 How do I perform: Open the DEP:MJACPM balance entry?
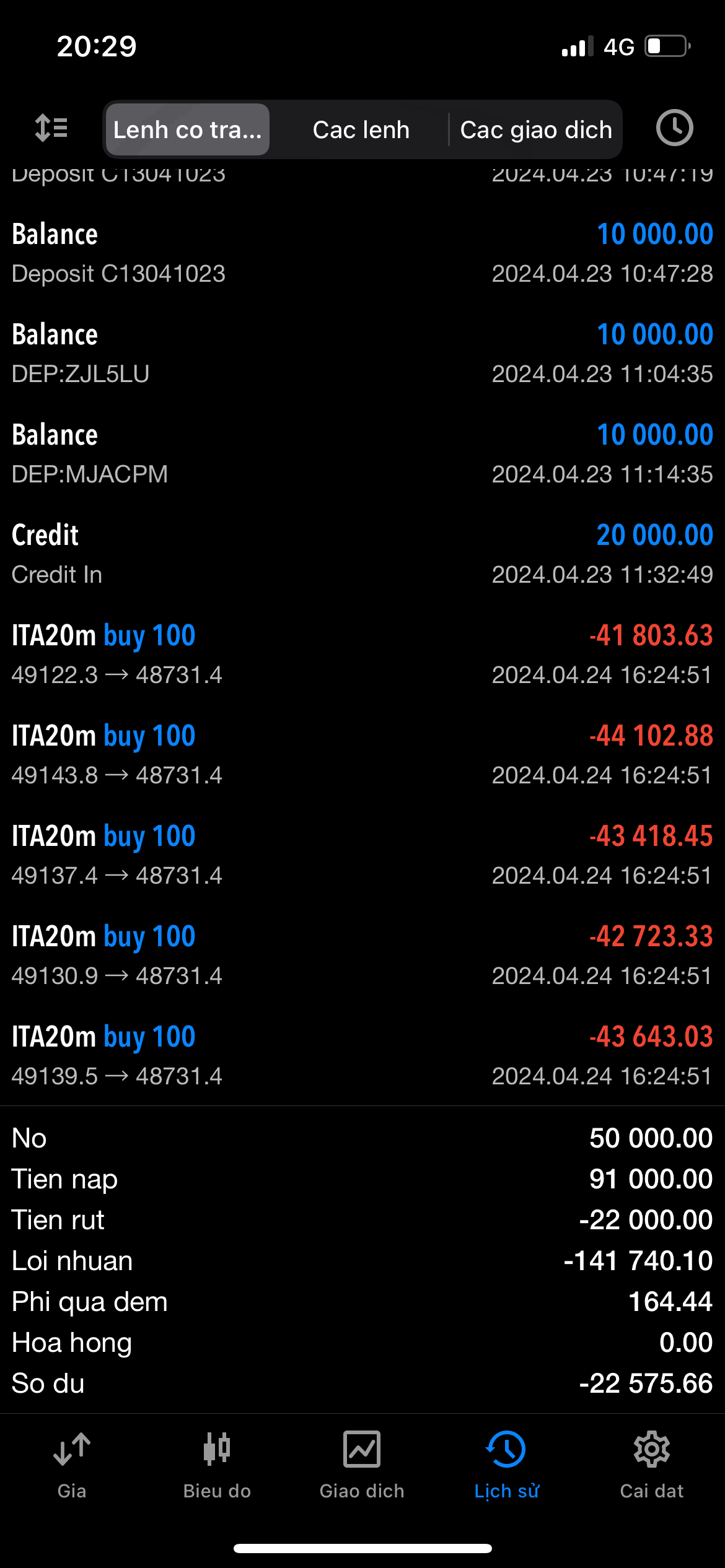pos(362,453)
